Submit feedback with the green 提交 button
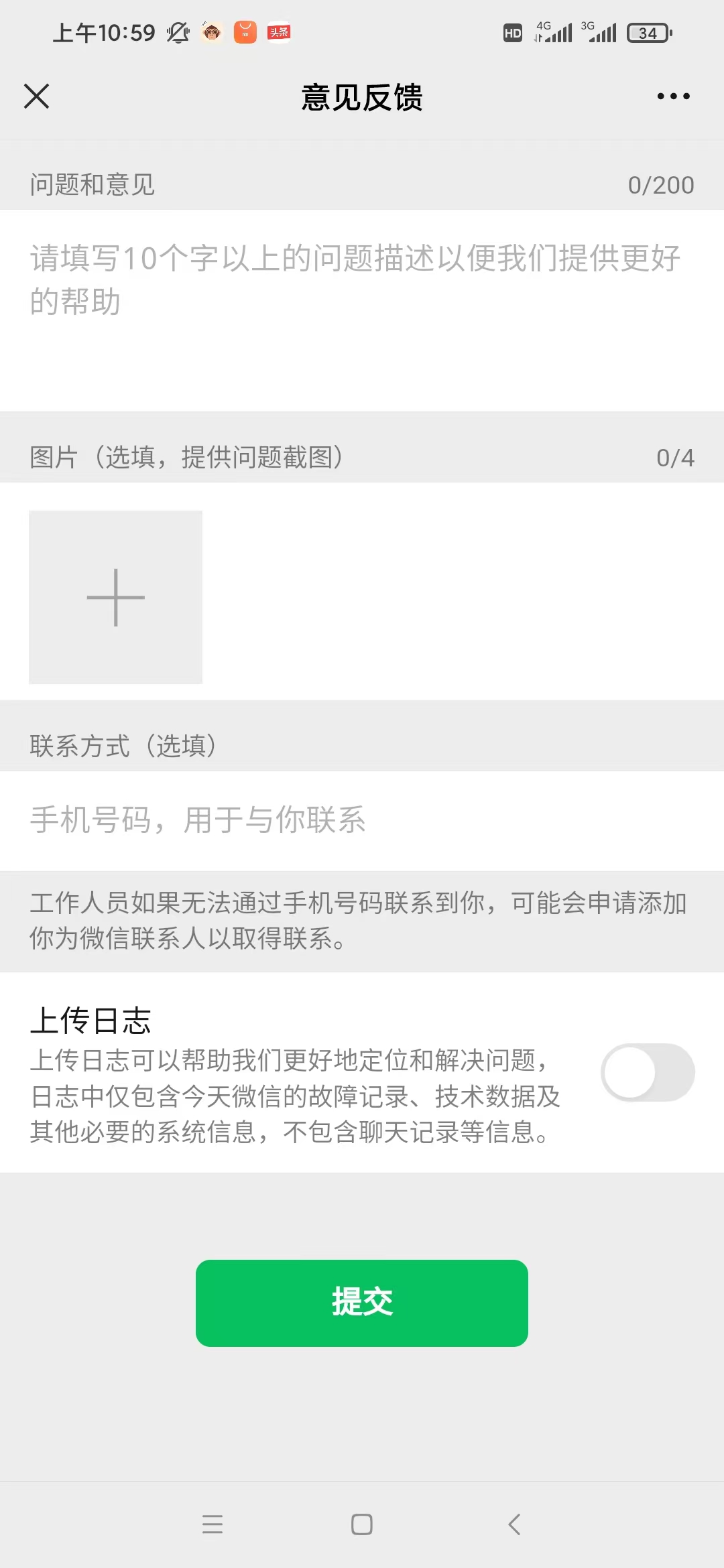724x1568 pixels. click(x=362, y=1303)
